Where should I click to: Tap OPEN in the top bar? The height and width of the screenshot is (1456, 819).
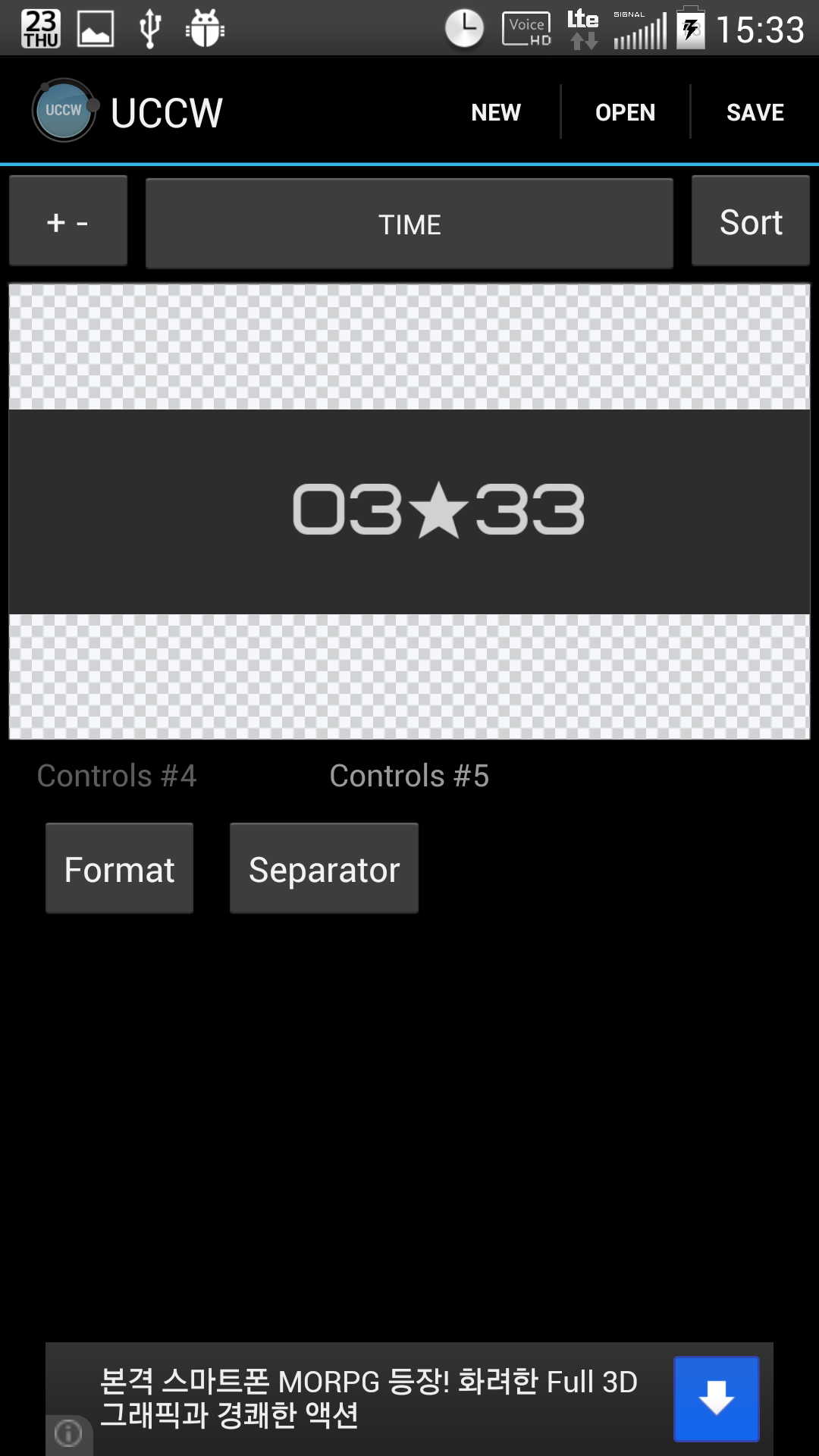pos(625,112)
